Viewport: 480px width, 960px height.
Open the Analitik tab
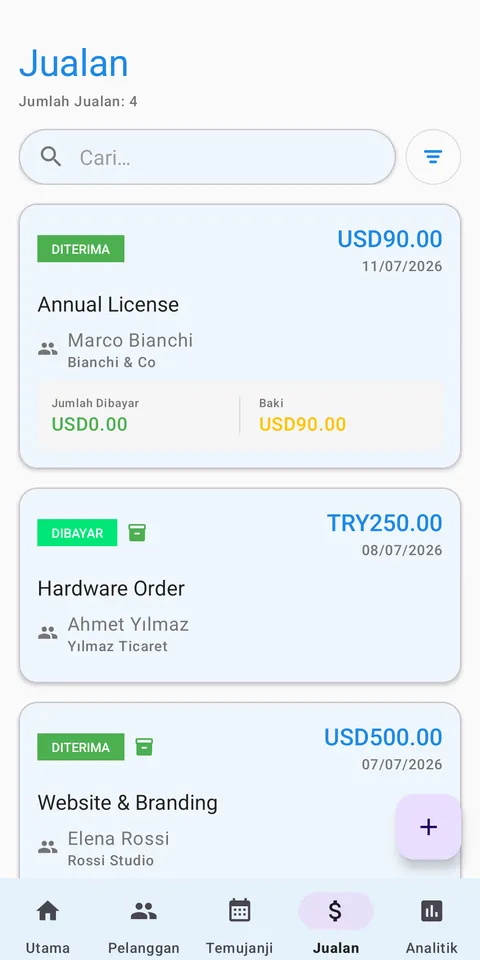(432, 925)
